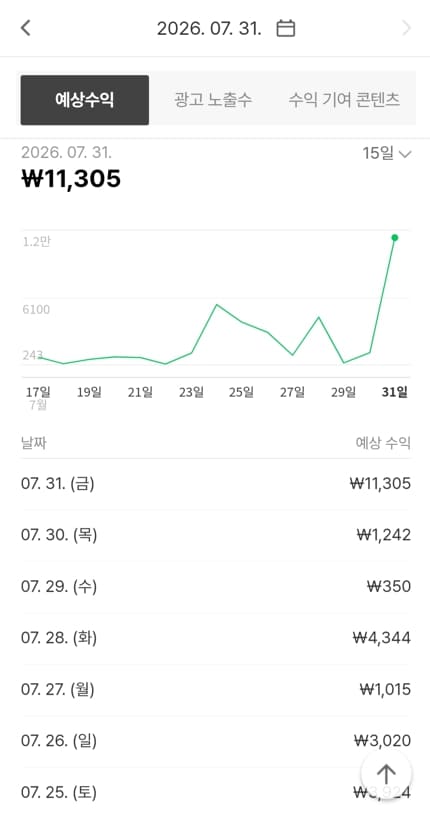This screenshot has width=430, height=814.
Task: Switch to the 수익 기여 콘텐츠 tab
Action: point(344,100)
